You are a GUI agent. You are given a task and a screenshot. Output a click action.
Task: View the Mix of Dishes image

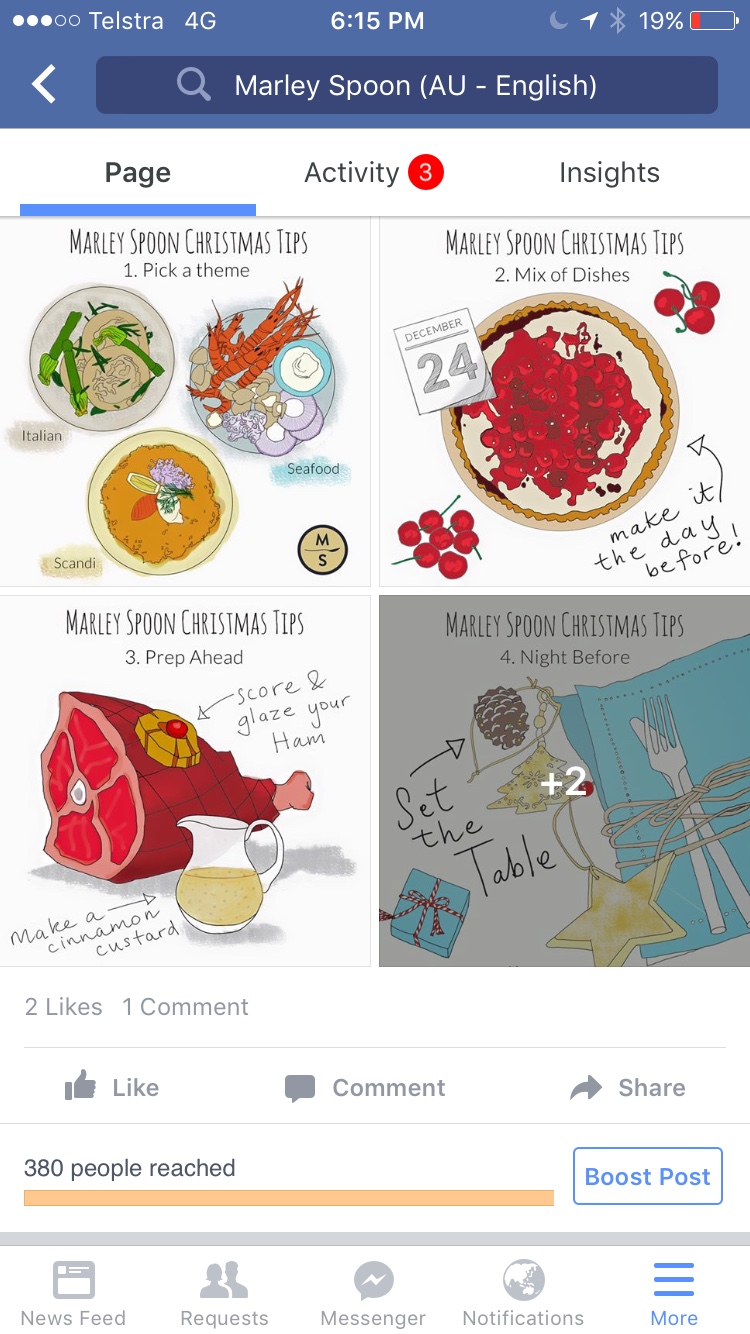565,402
